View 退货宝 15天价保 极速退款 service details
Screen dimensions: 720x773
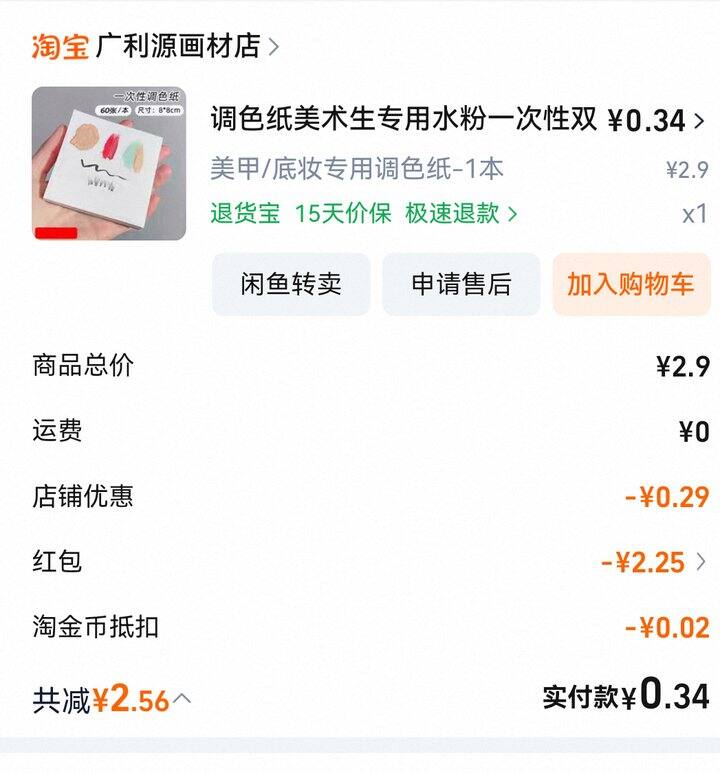[x=364, y=213]
